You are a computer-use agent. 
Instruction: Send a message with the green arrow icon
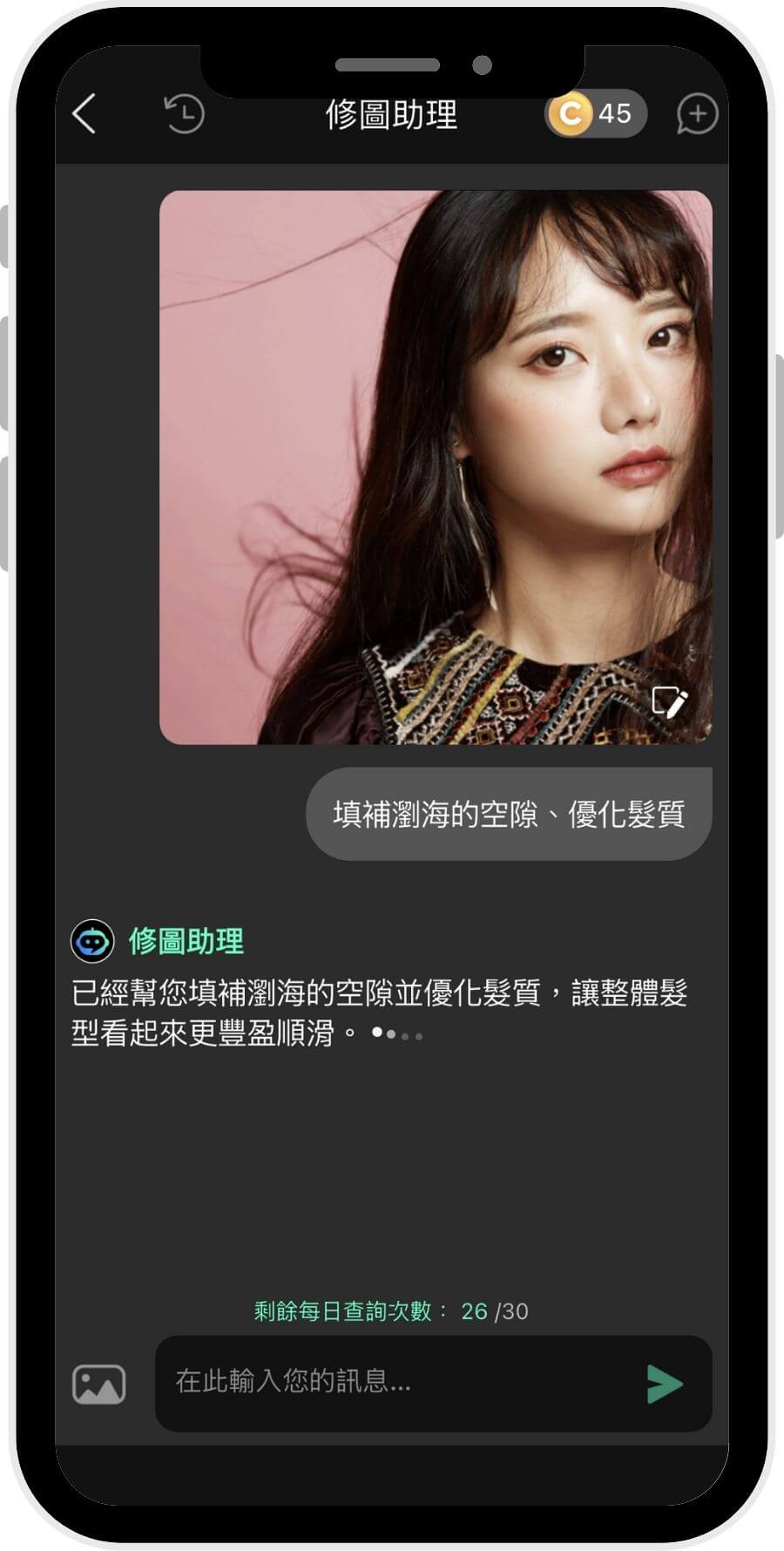tap(665, 1383)
